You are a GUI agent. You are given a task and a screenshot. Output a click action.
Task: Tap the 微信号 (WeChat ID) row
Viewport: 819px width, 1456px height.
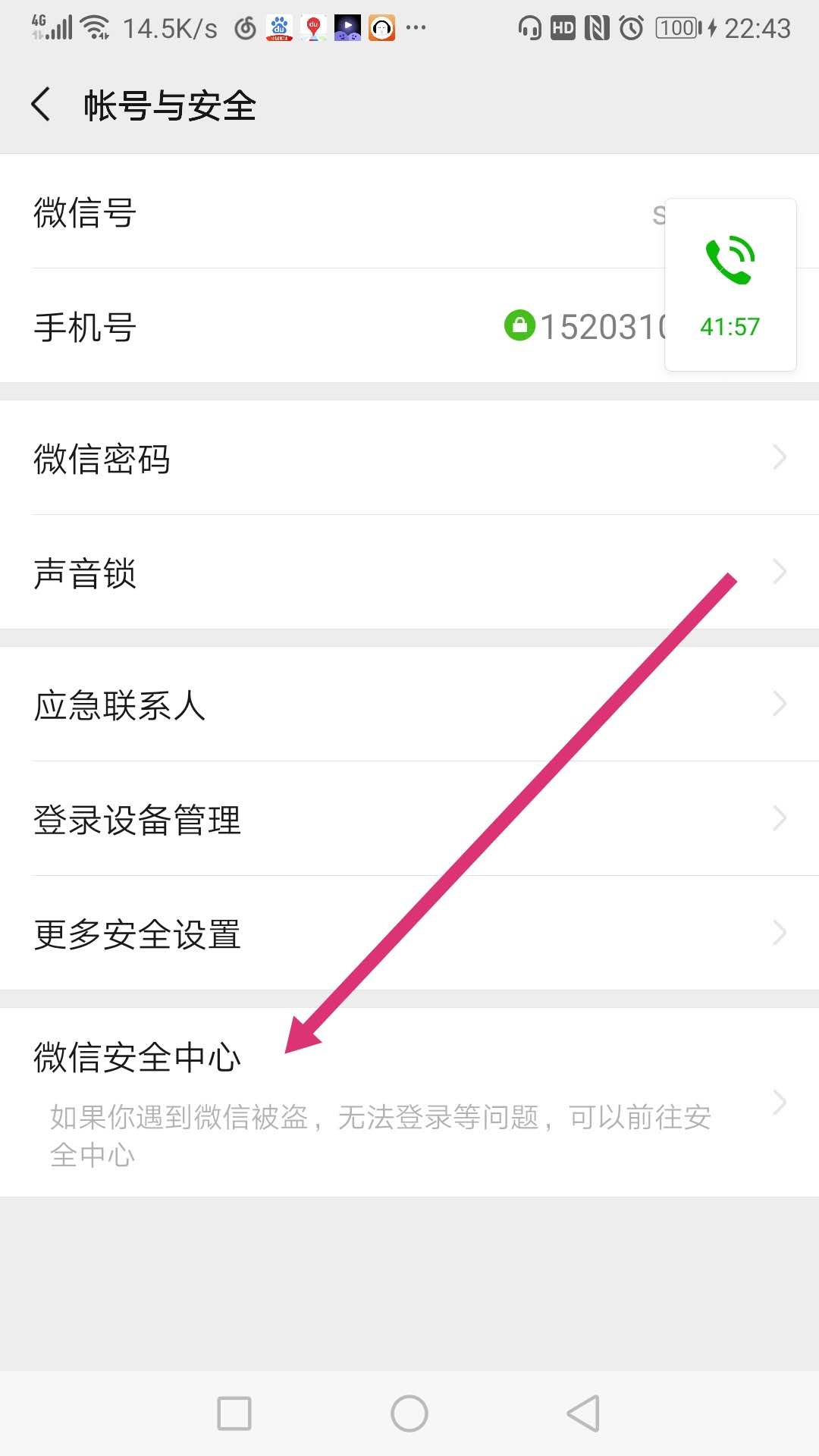click(x=303, y=214)
